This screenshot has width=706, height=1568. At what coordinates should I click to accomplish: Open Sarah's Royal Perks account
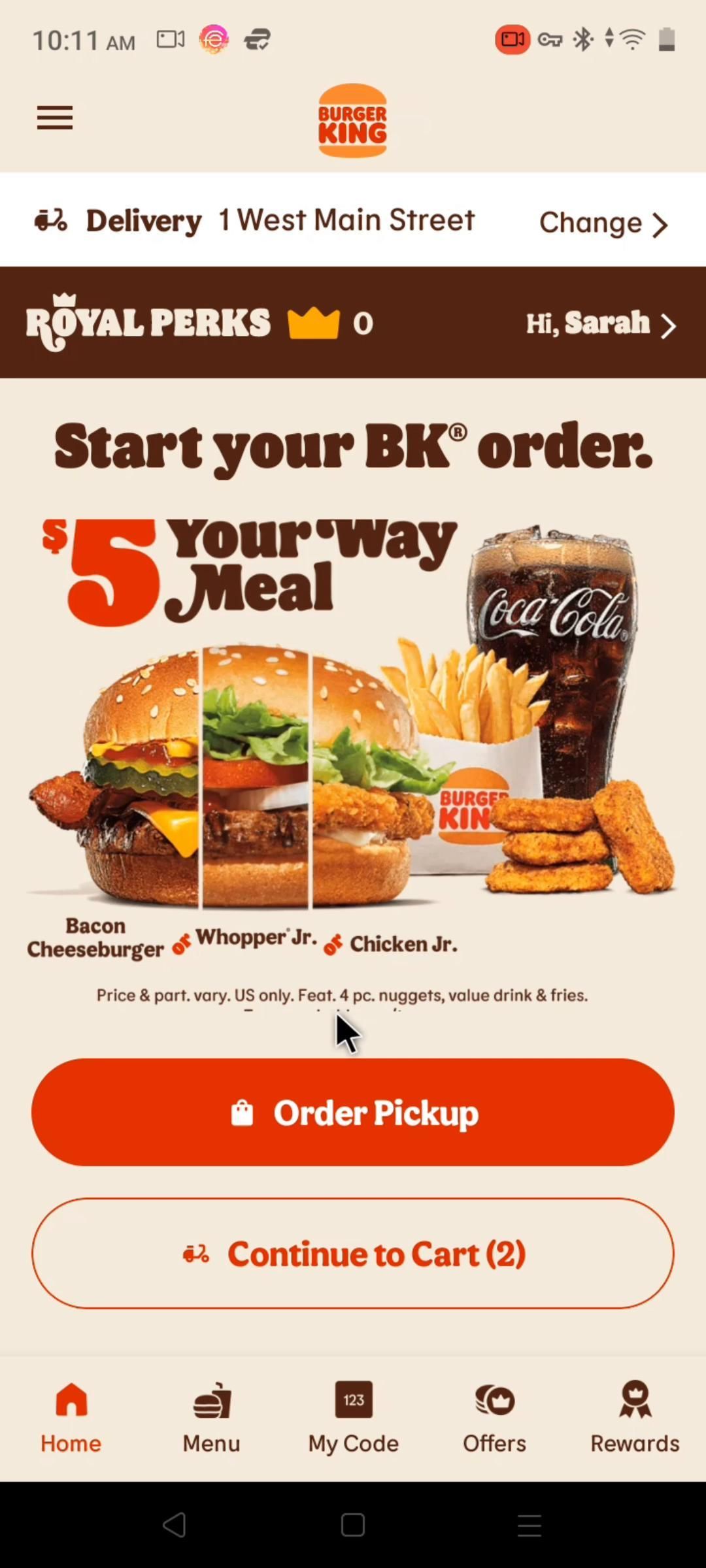point(600,323)
